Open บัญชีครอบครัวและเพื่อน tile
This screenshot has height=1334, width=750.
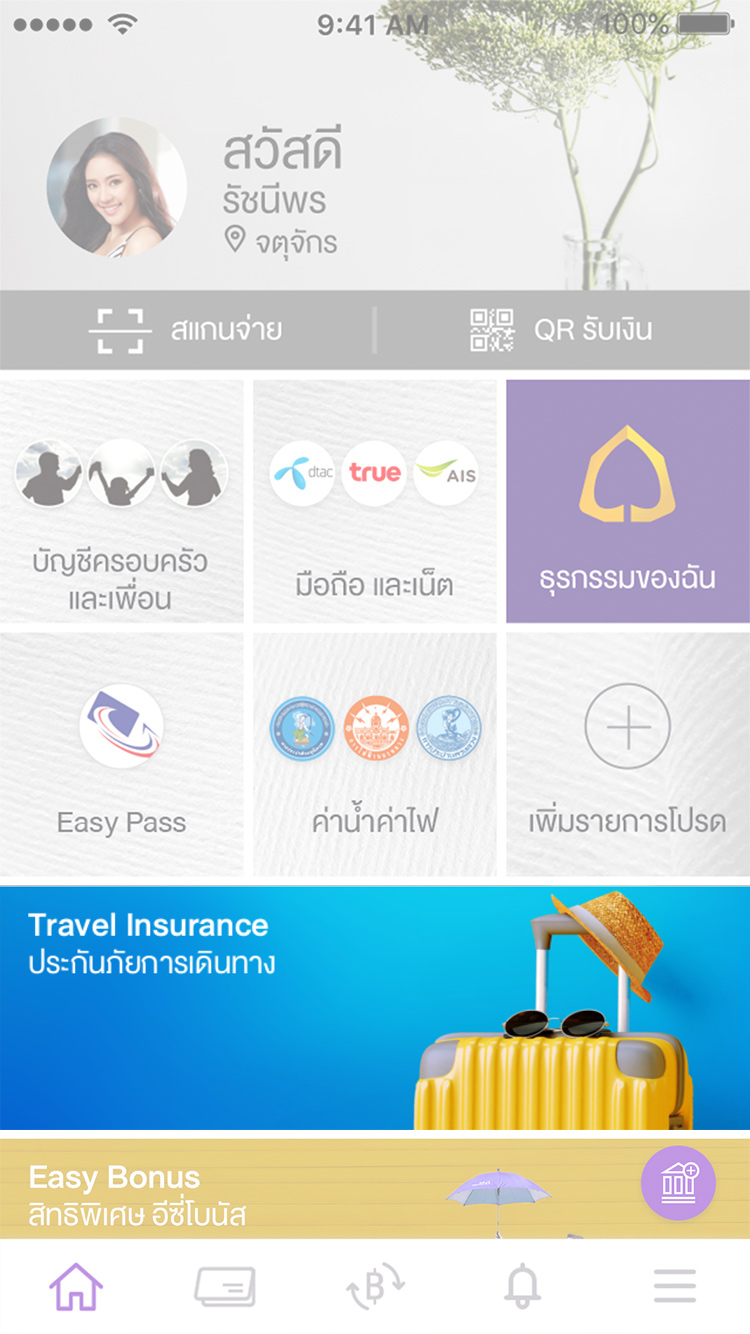click(x=121, y=501)
